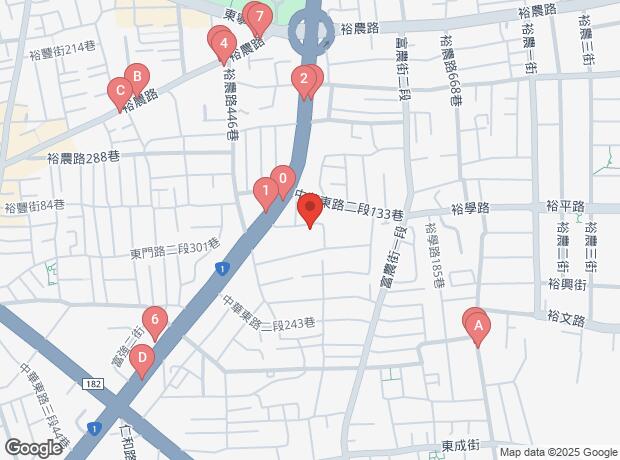Tap map marker labeled B
The height and width of the screenshot is (460, 620).
[x=137, y=76]
